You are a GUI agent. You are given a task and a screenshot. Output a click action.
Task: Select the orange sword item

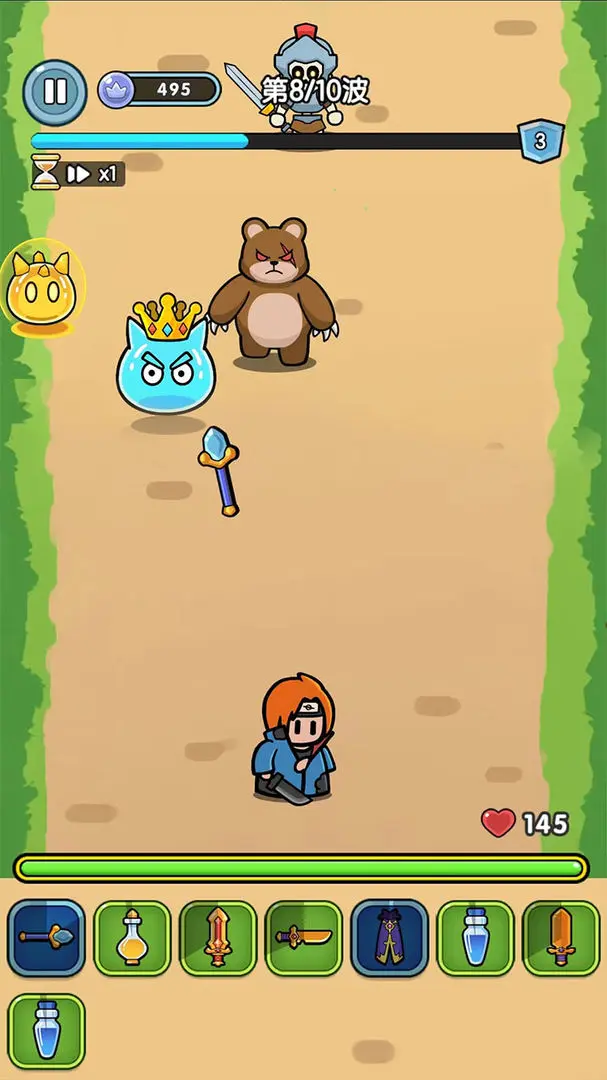(560, 938)
